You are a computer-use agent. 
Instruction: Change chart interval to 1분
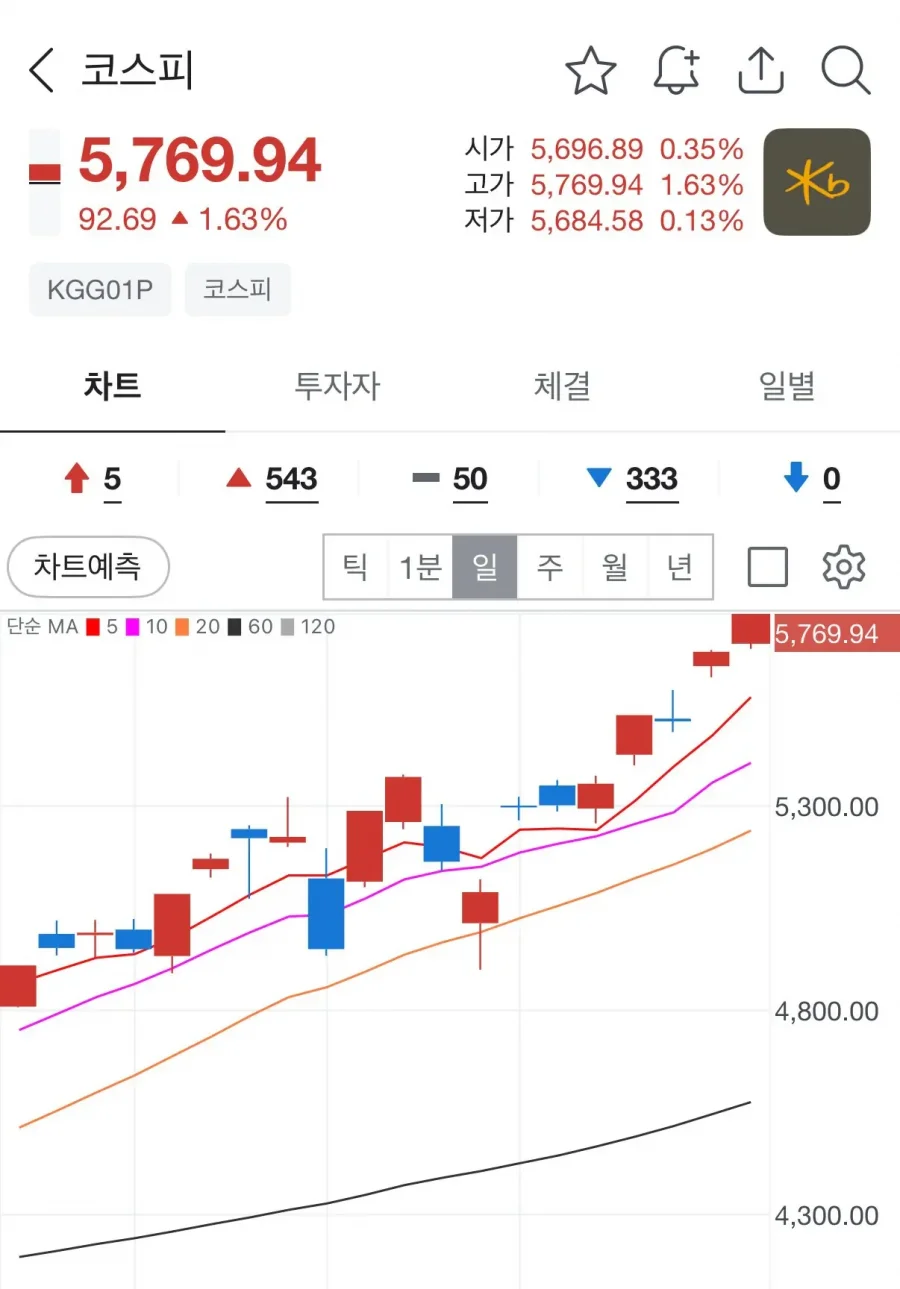tap(420, 567)
